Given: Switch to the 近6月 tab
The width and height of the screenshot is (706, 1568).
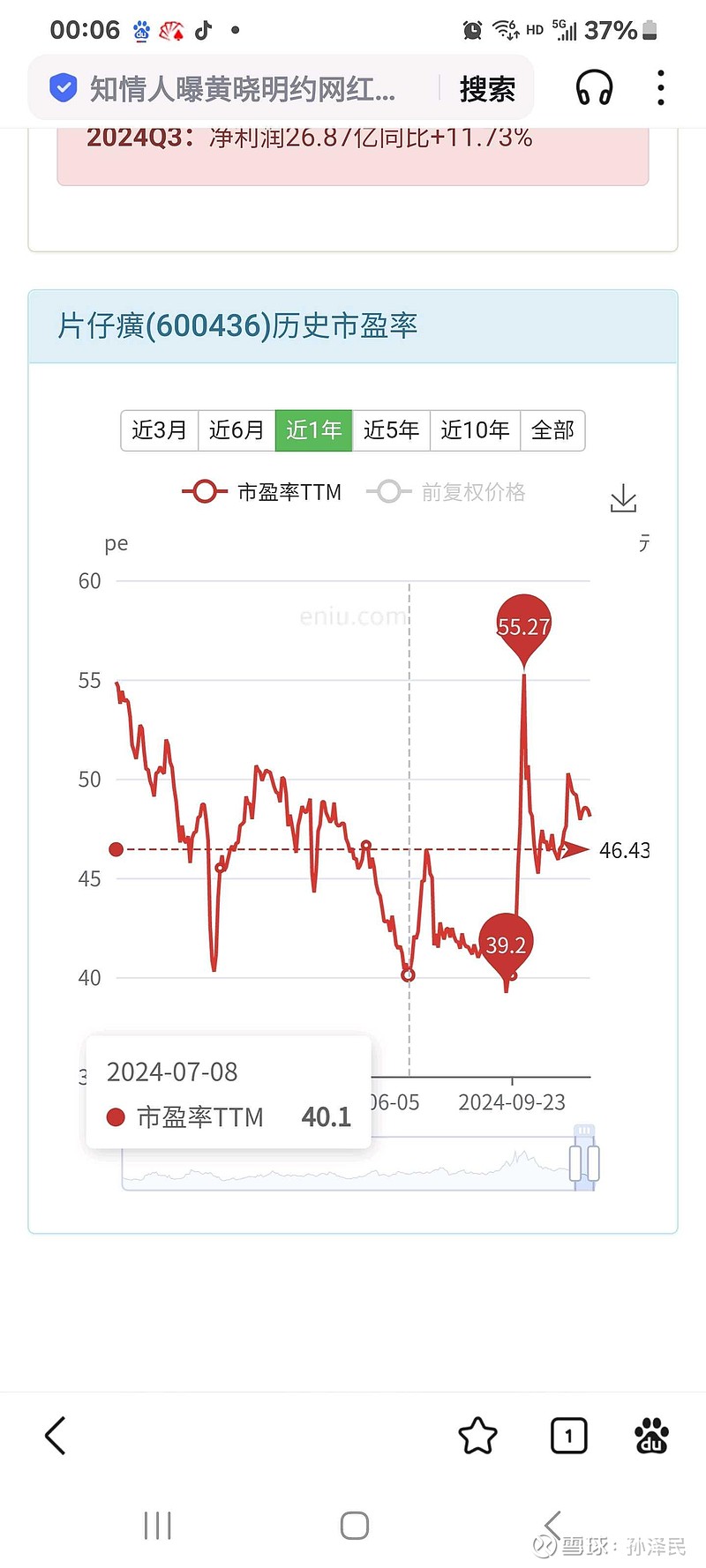Looking at the screenshot, I should 237,430.
